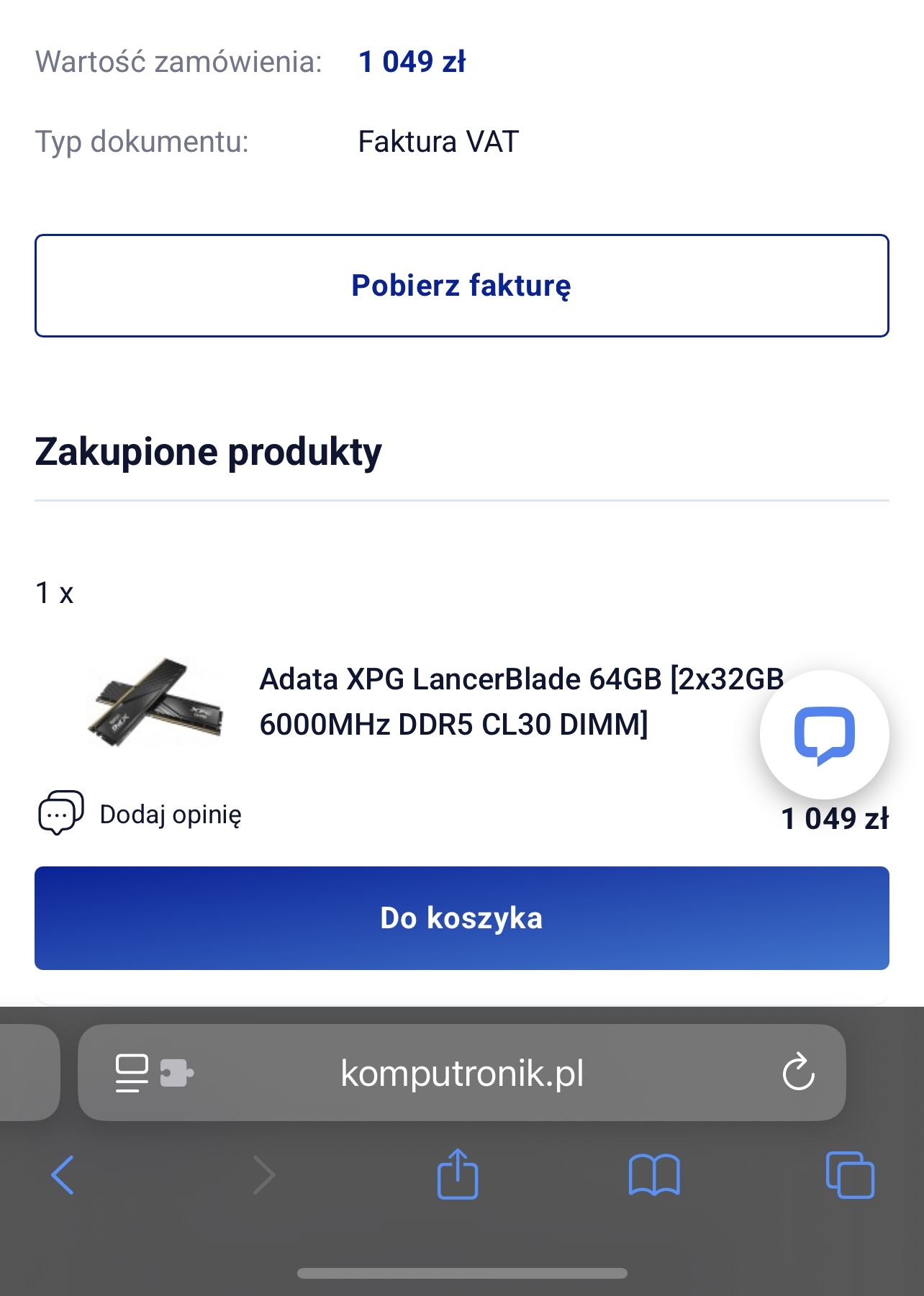This screenshot has height=1296, width=924.
Task: Open the page reader menu
Action: (132, 1073)
